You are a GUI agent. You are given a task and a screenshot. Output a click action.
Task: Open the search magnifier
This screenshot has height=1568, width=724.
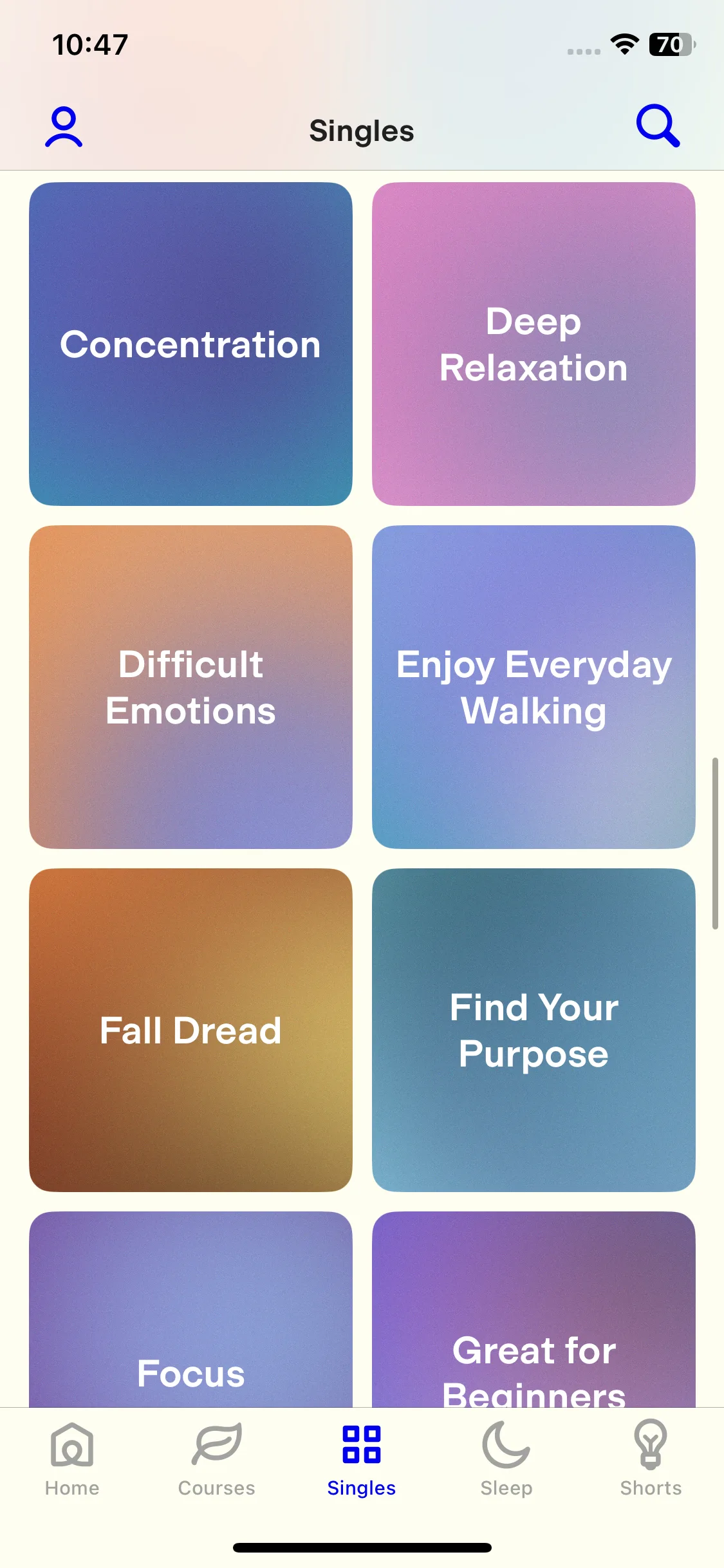pyautogui.click(x=658, y=126)
